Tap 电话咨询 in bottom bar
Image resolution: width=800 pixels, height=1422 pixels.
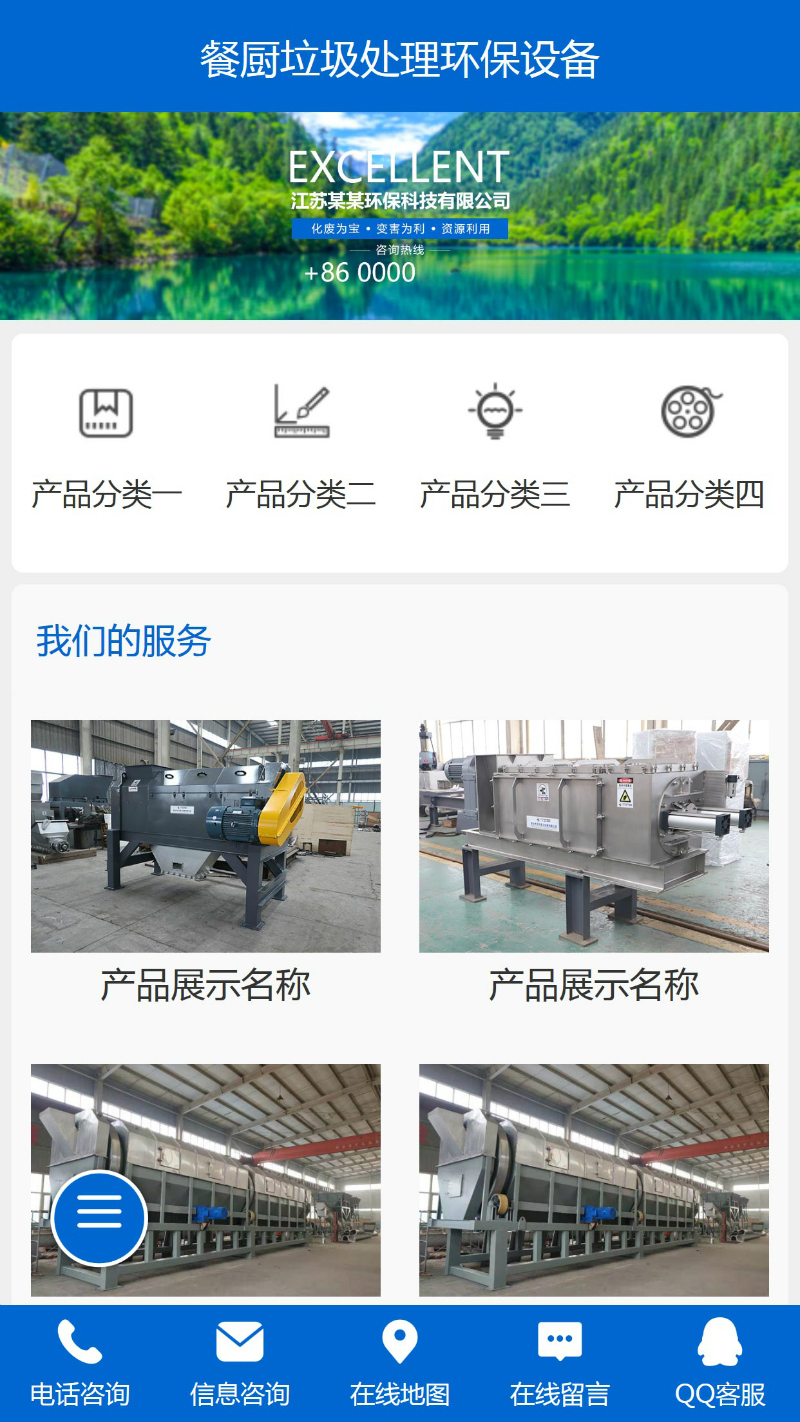click(80, 1363)
